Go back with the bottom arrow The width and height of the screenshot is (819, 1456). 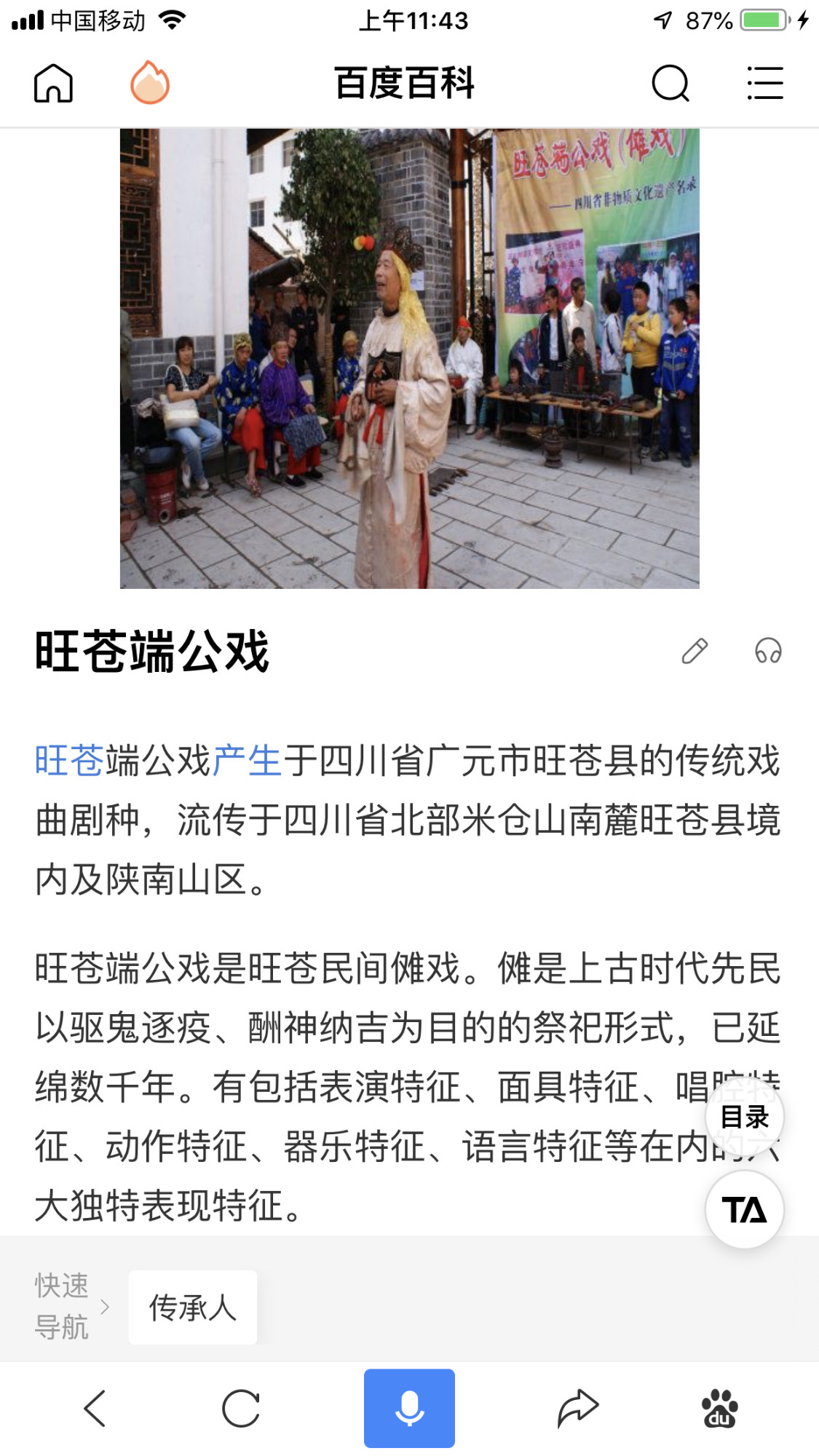95,1408
